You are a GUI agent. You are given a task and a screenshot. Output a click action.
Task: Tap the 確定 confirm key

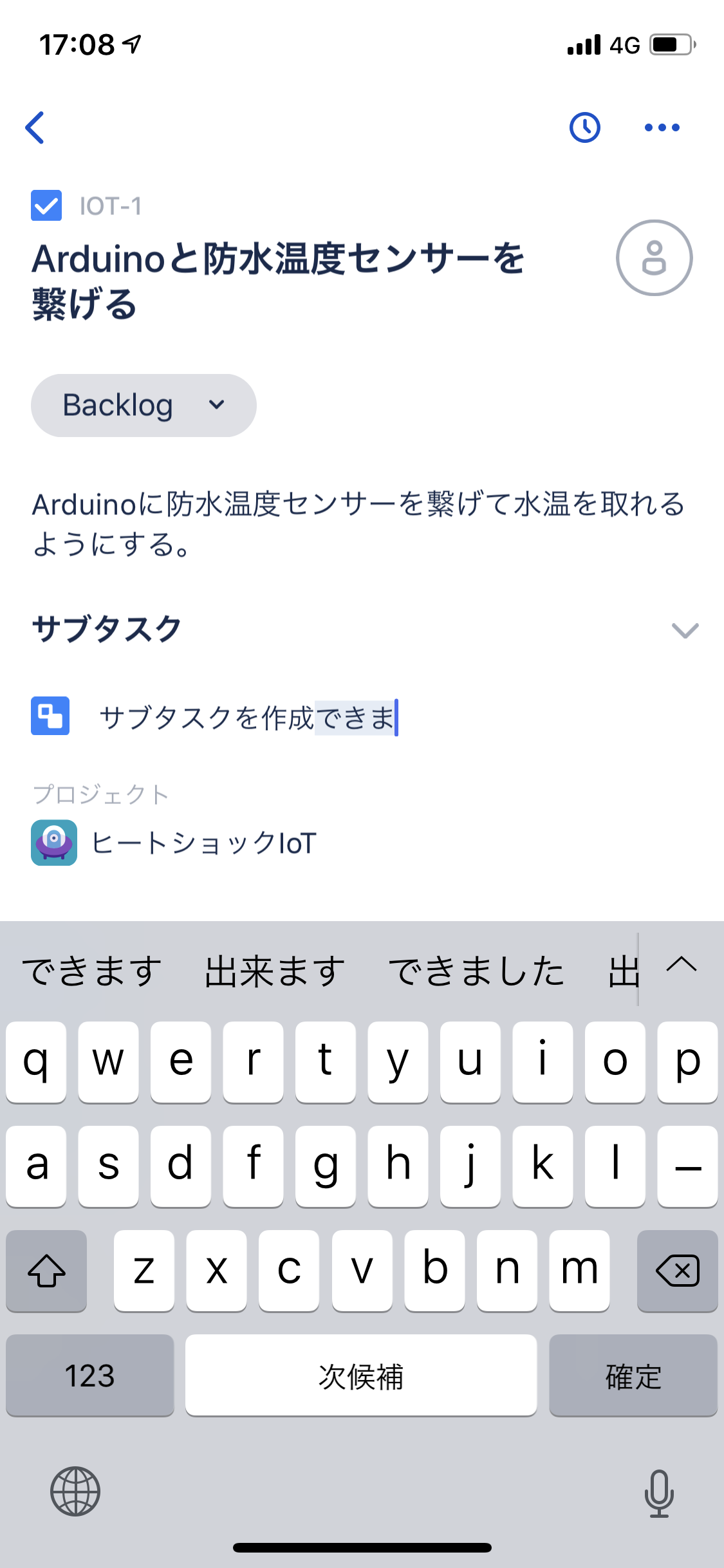pyautogui.click(x=633, y=1376)
